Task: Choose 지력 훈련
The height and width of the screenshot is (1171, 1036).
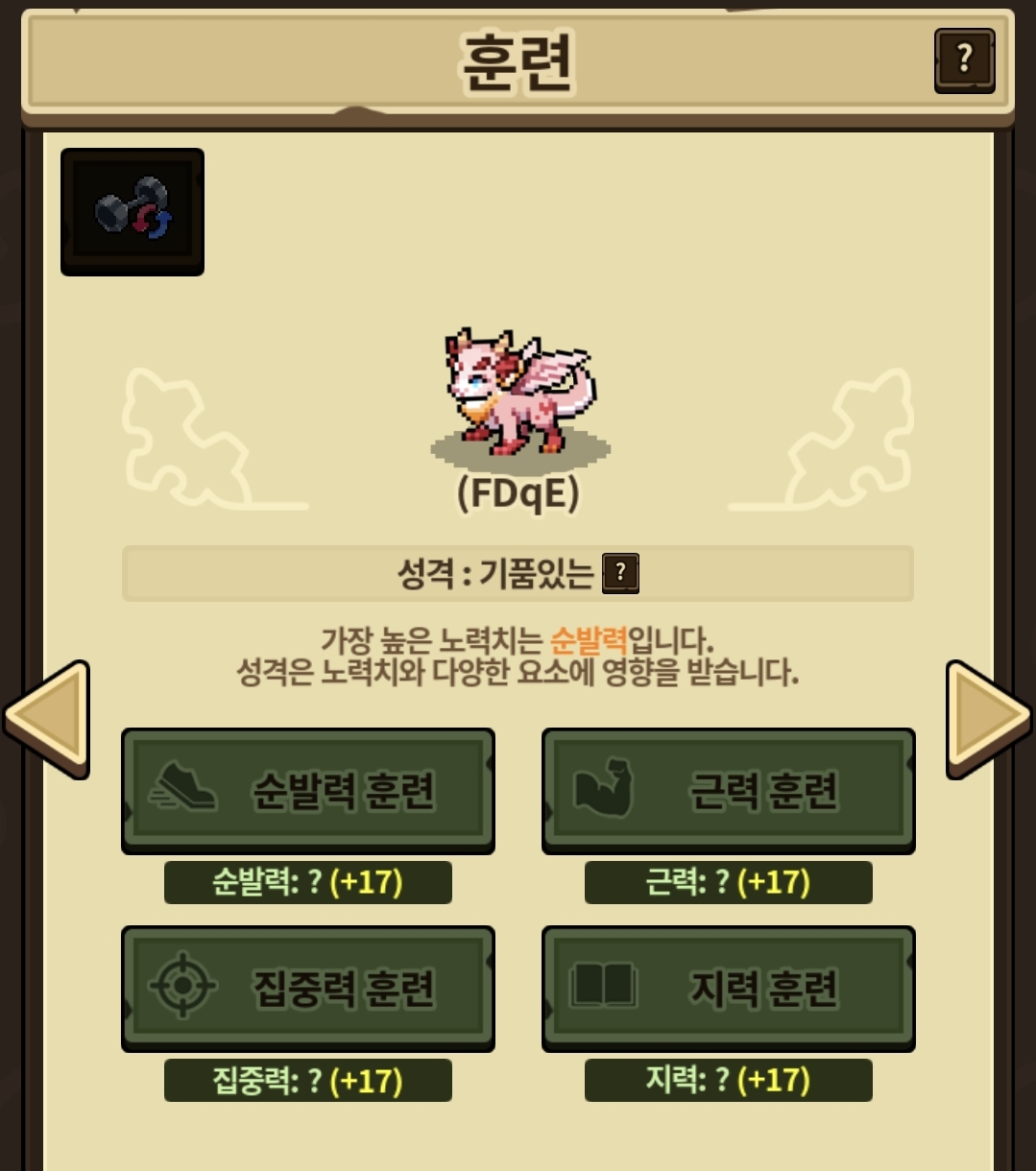Action: [729, 989]
